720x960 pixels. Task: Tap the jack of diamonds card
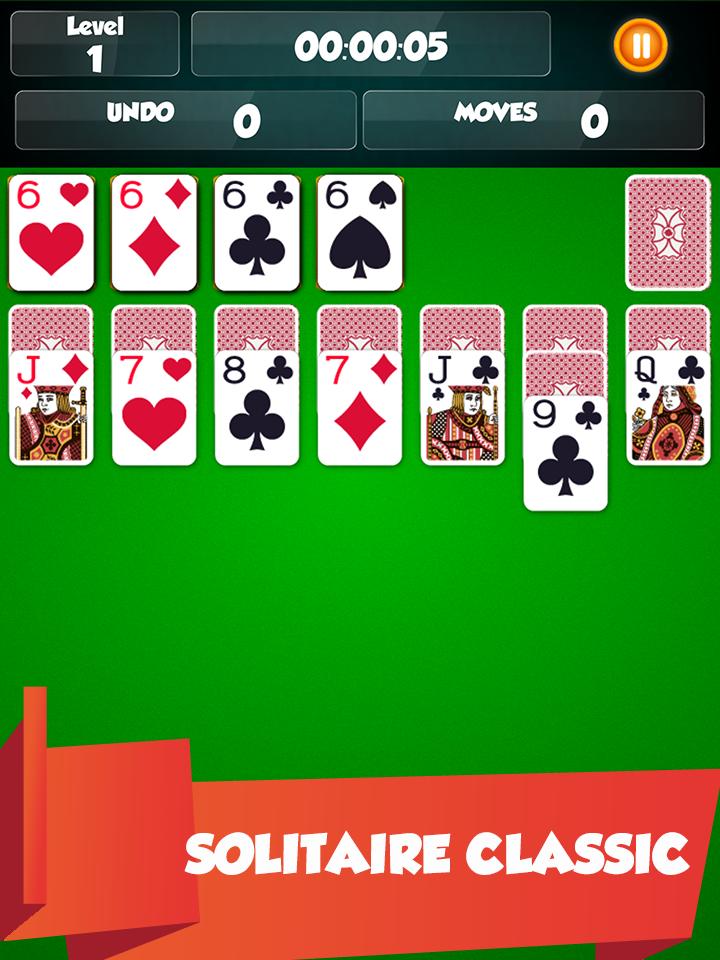(51, 407)
